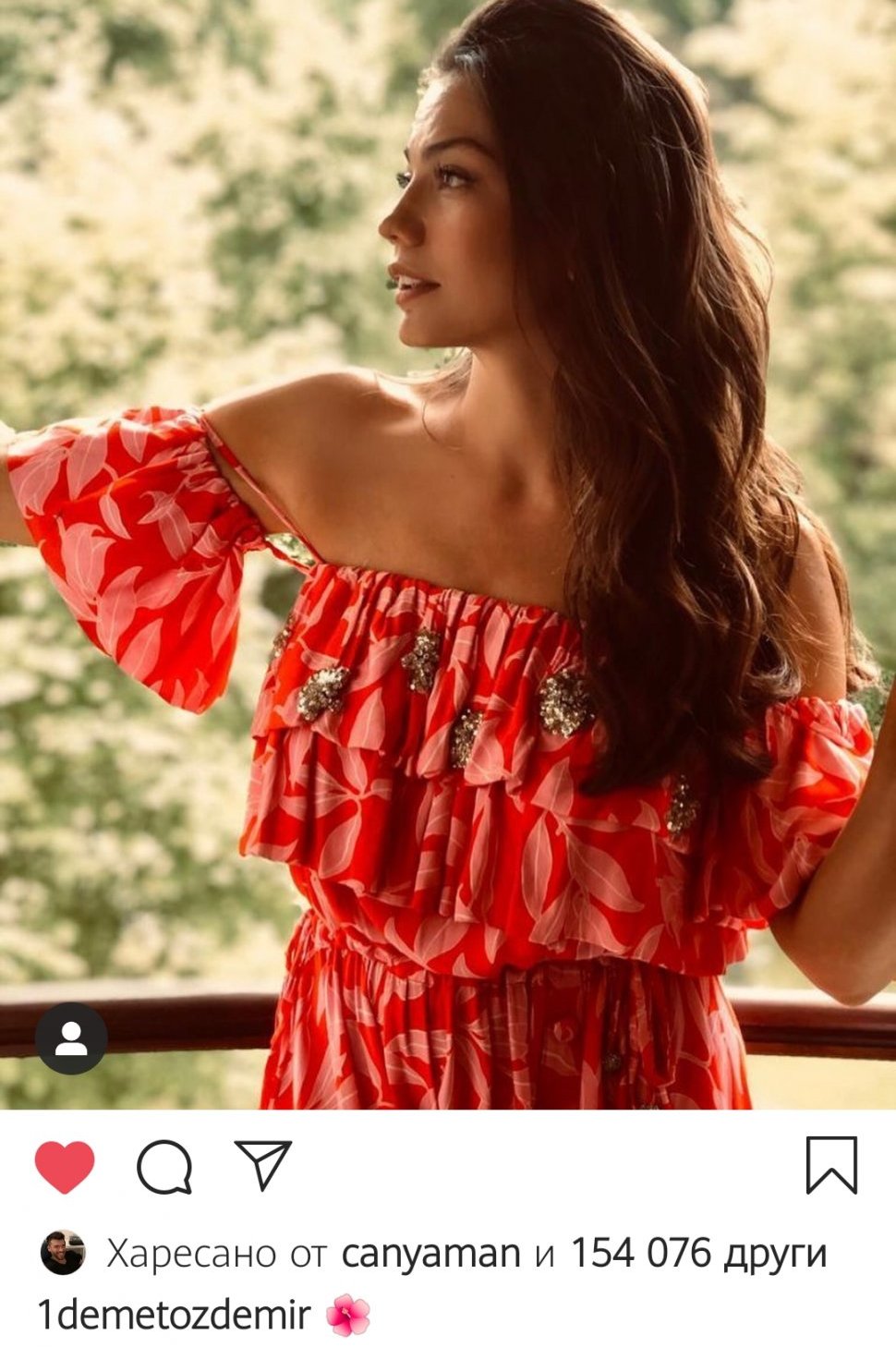Show tagged people in the photo
This screenshot has width=896, height=1347.
pos(71,1038)
